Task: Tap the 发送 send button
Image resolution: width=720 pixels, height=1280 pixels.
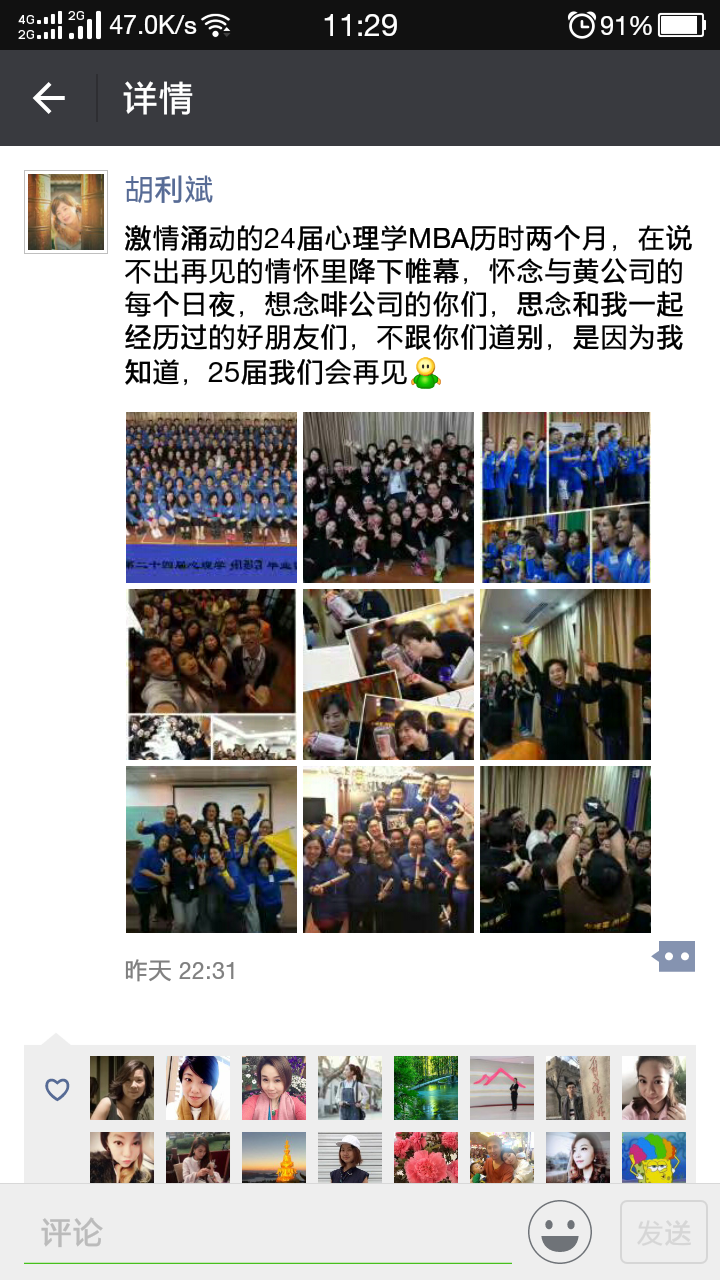Action: click(x=664, y=1232)
